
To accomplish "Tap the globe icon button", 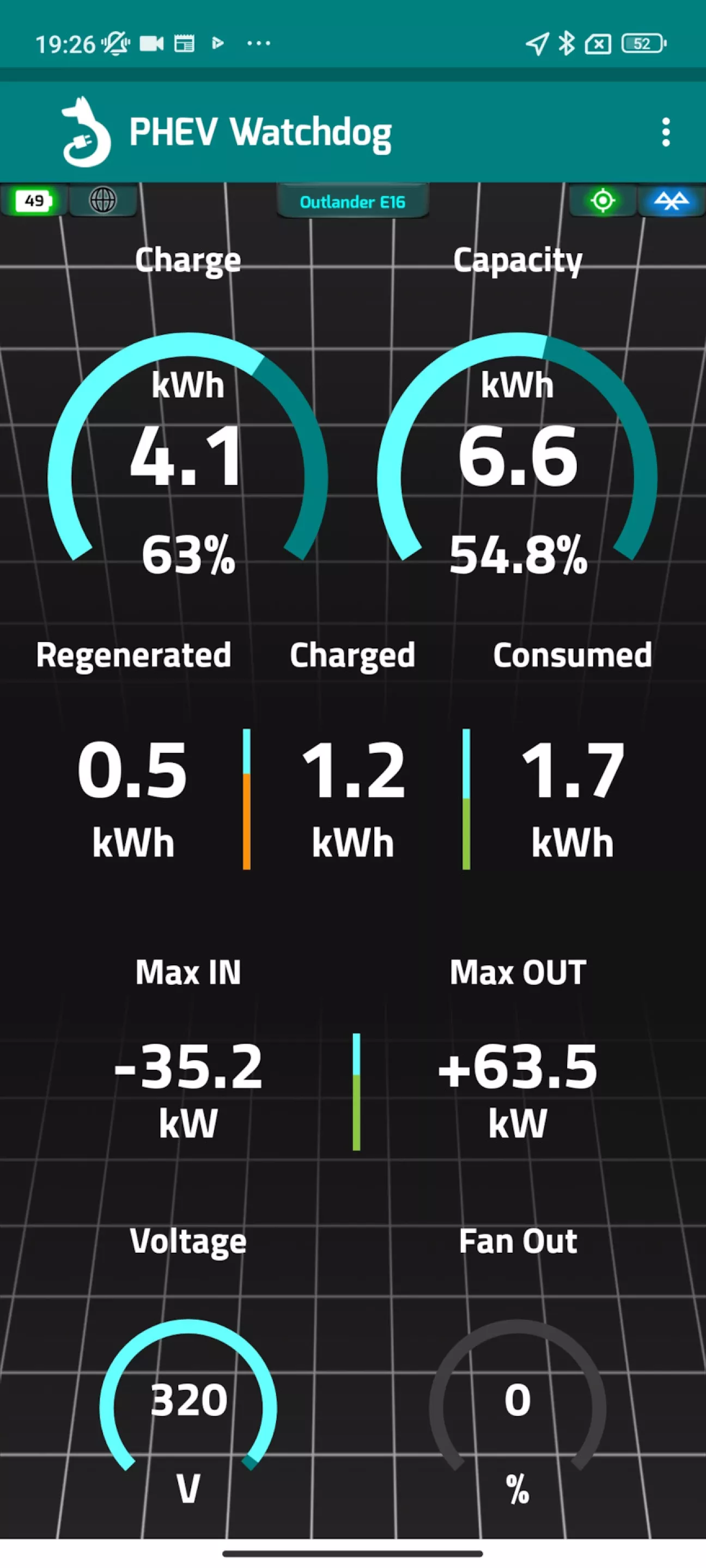I will coord(102,200).
